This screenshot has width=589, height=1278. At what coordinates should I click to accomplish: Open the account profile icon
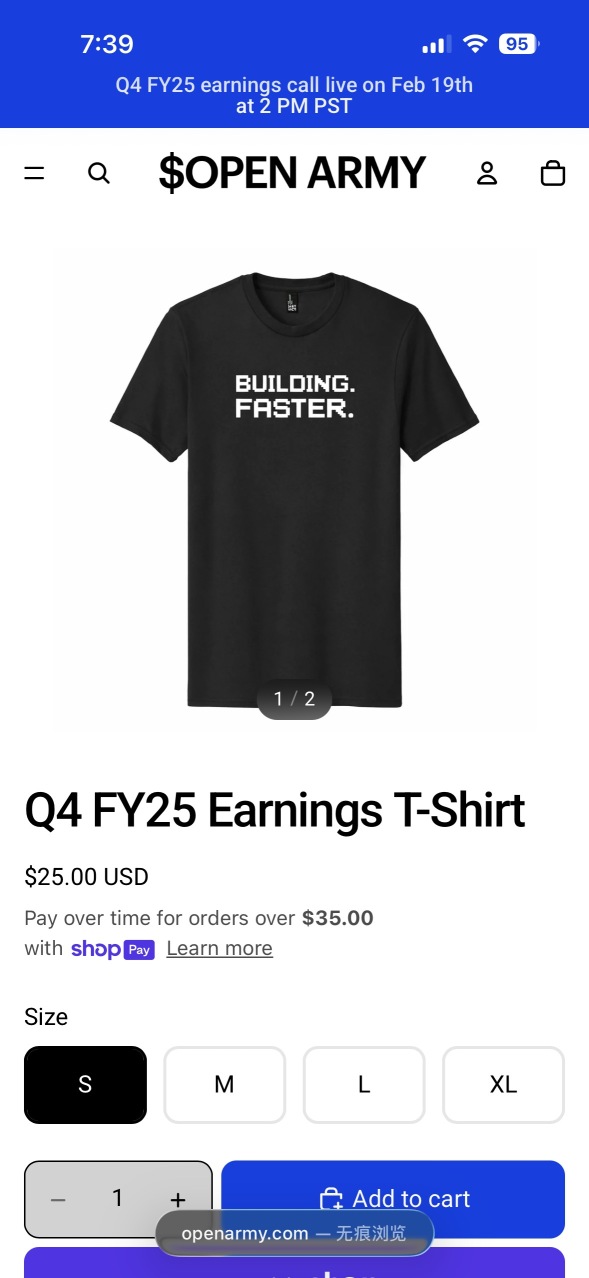click(487, 173)
